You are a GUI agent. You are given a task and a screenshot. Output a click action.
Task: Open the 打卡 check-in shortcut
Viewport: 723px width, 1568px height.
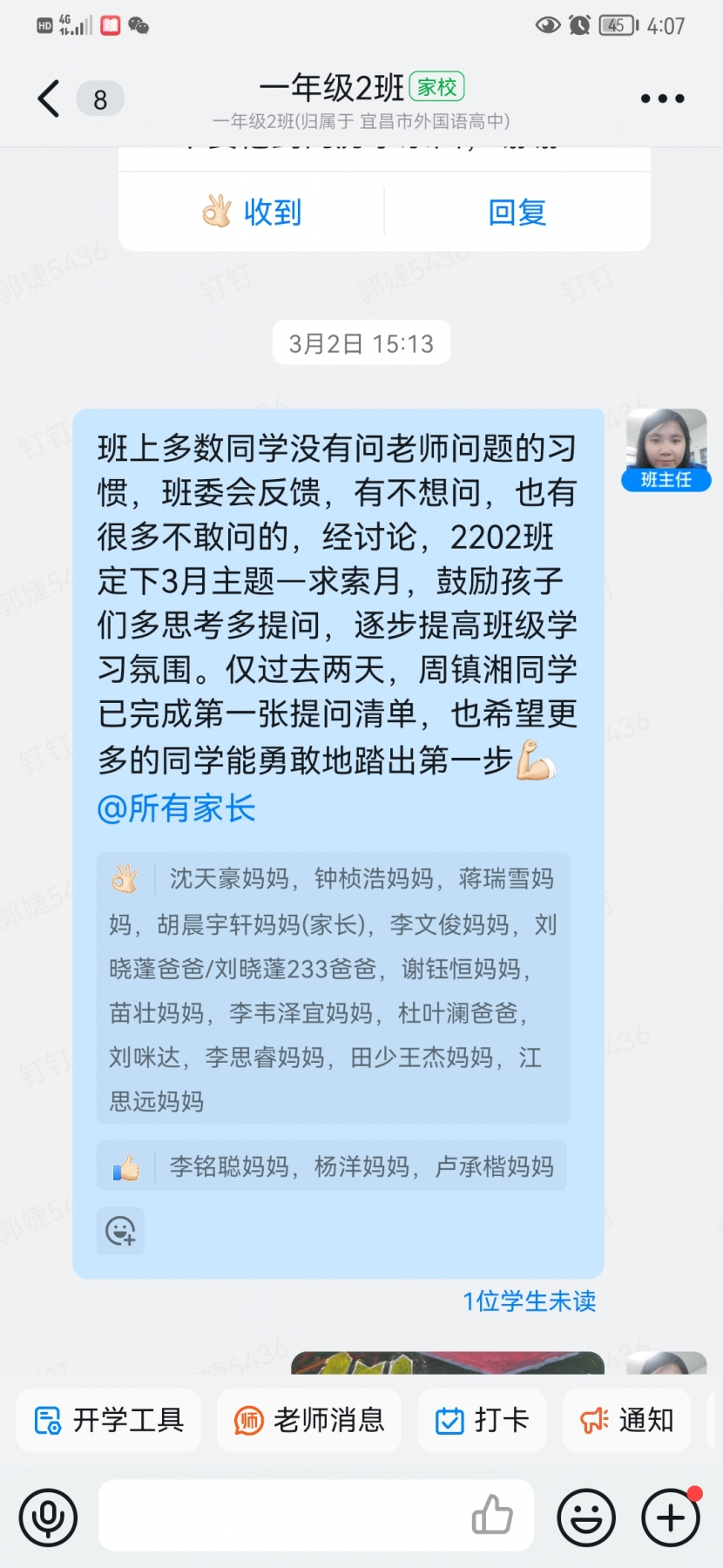point(482,1421)
